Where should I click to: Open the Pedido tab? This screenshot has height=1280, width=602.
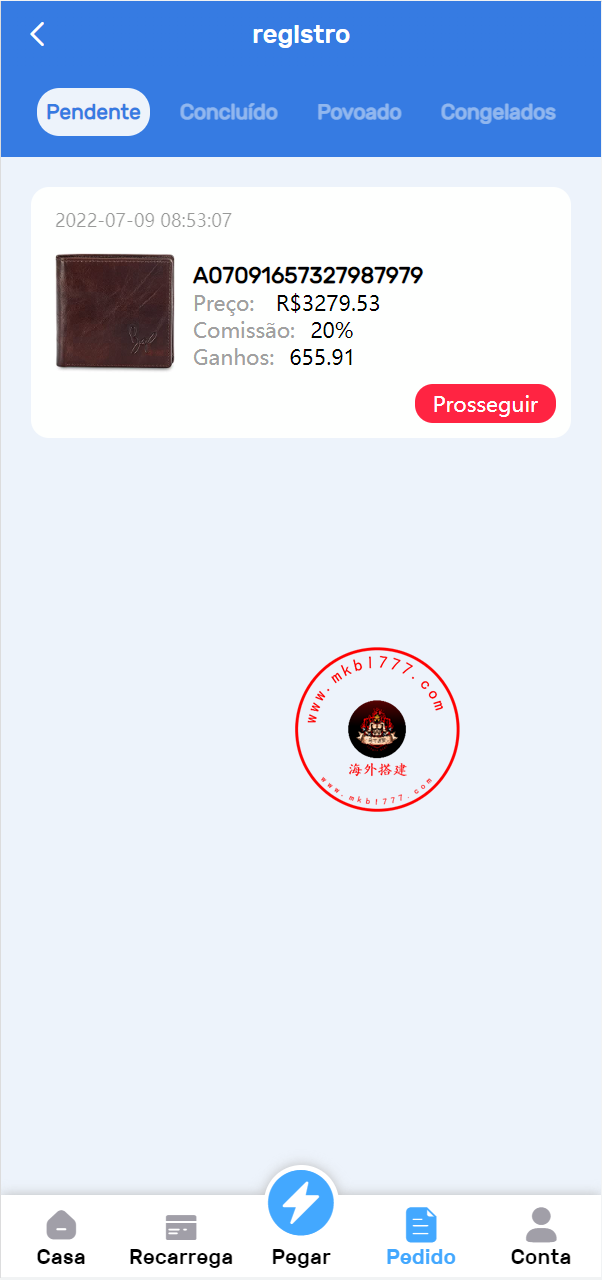[421, 1239]
